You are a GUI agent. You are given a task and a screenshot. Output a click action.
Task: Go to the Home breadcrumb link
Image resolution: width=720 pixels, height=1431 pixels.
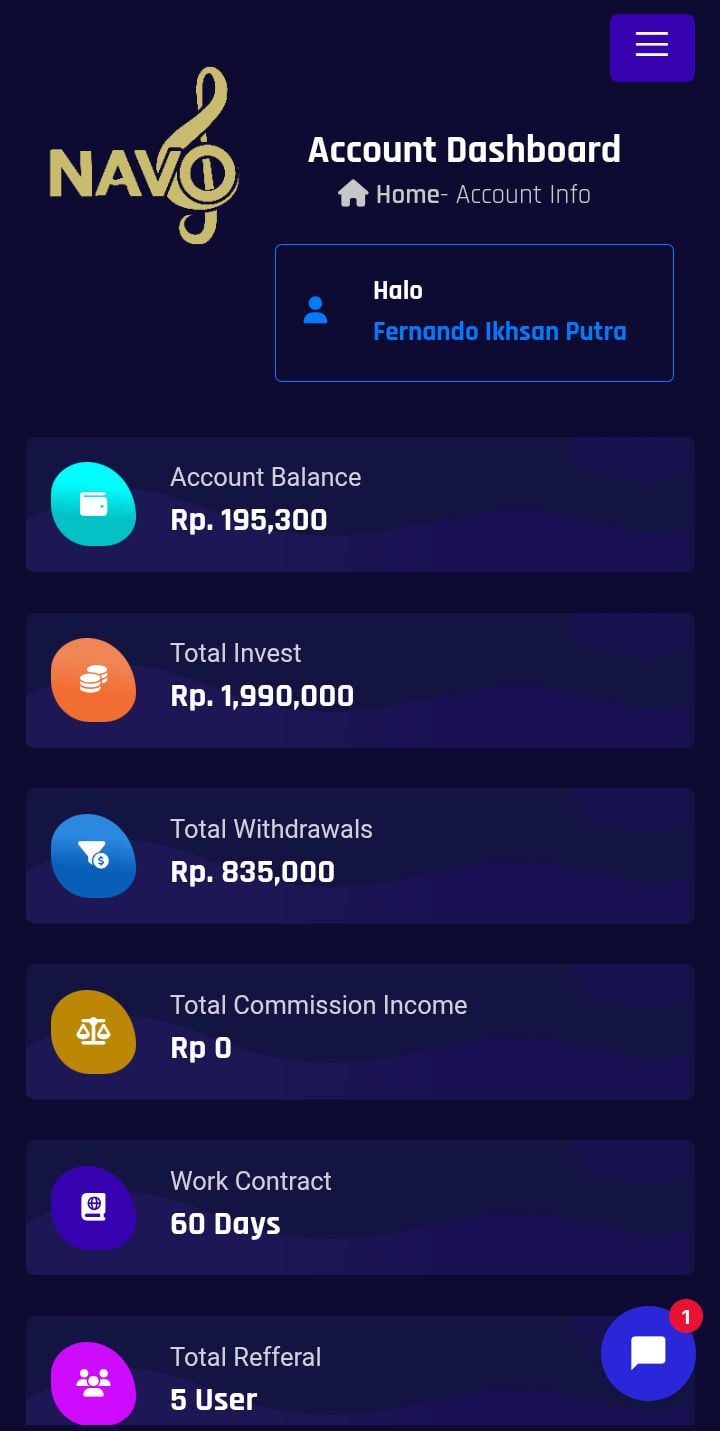point(406,194)
